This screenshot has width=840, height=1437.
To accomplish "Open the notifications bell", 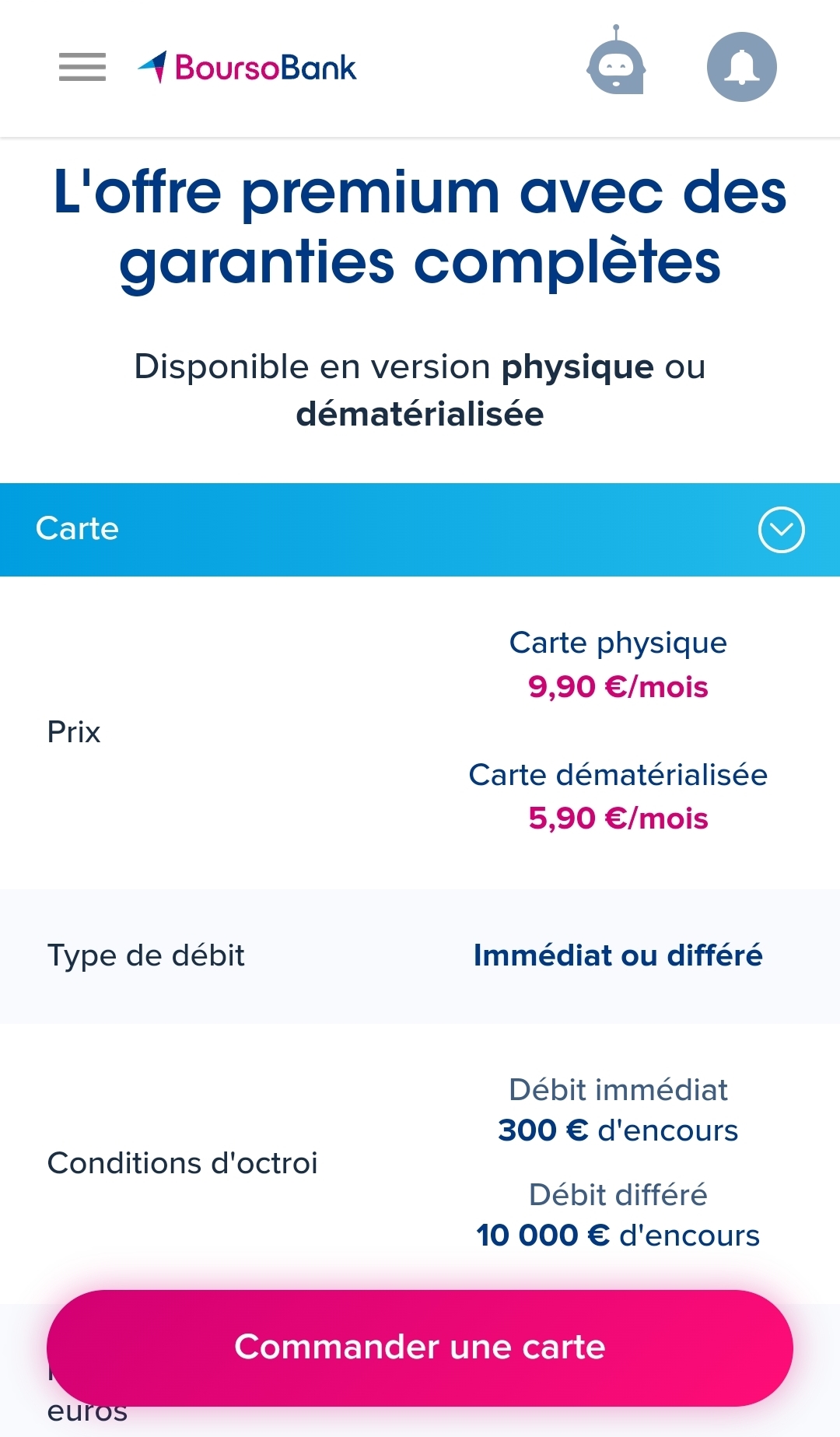I will [741, 67].
